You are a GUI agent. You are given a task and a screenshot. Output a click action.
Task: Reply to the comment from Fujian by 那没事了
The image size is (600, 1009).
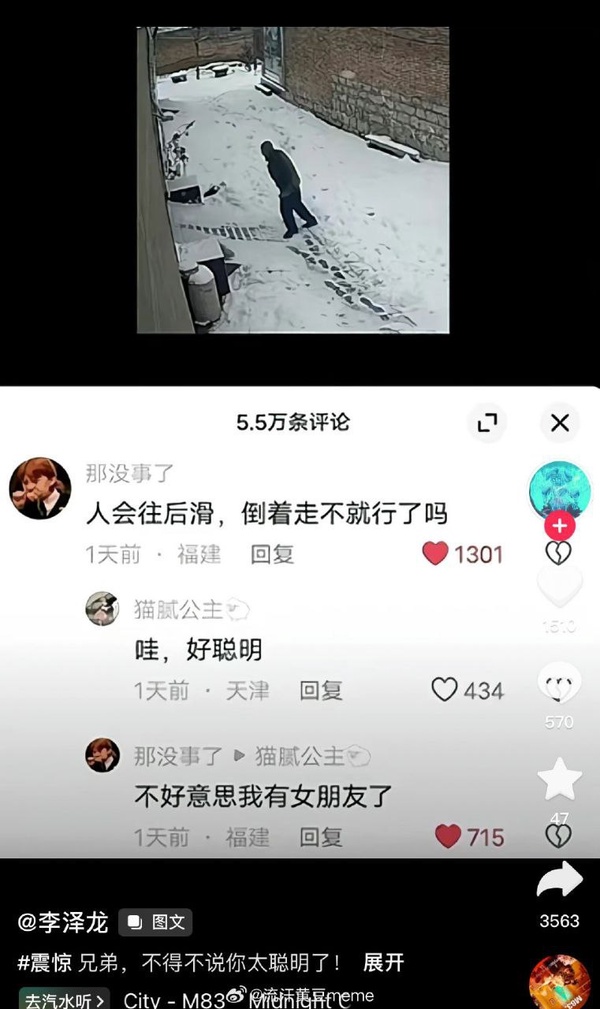272,554
